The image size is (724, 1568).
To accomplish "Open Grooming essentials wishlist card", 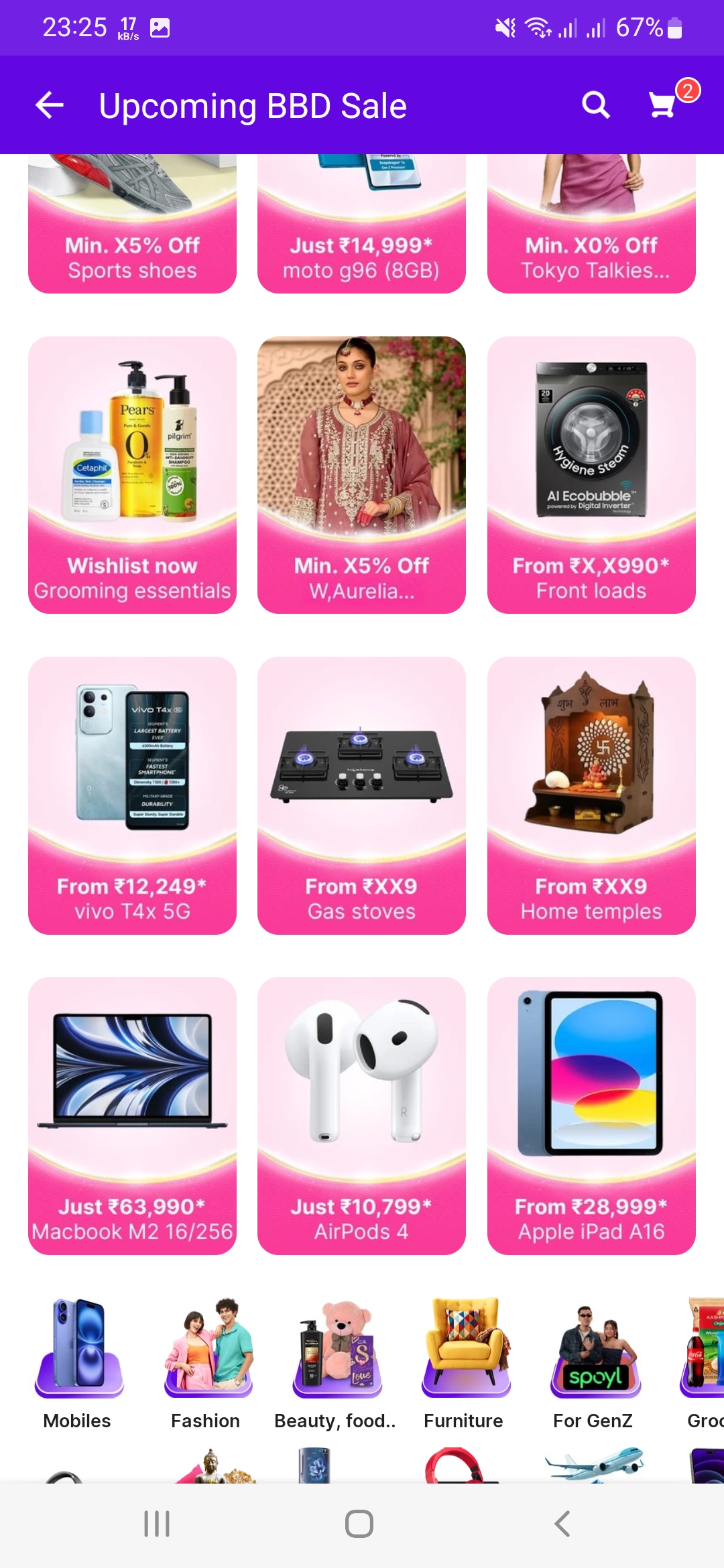I will pyautogui.click(x=132, y=474).
